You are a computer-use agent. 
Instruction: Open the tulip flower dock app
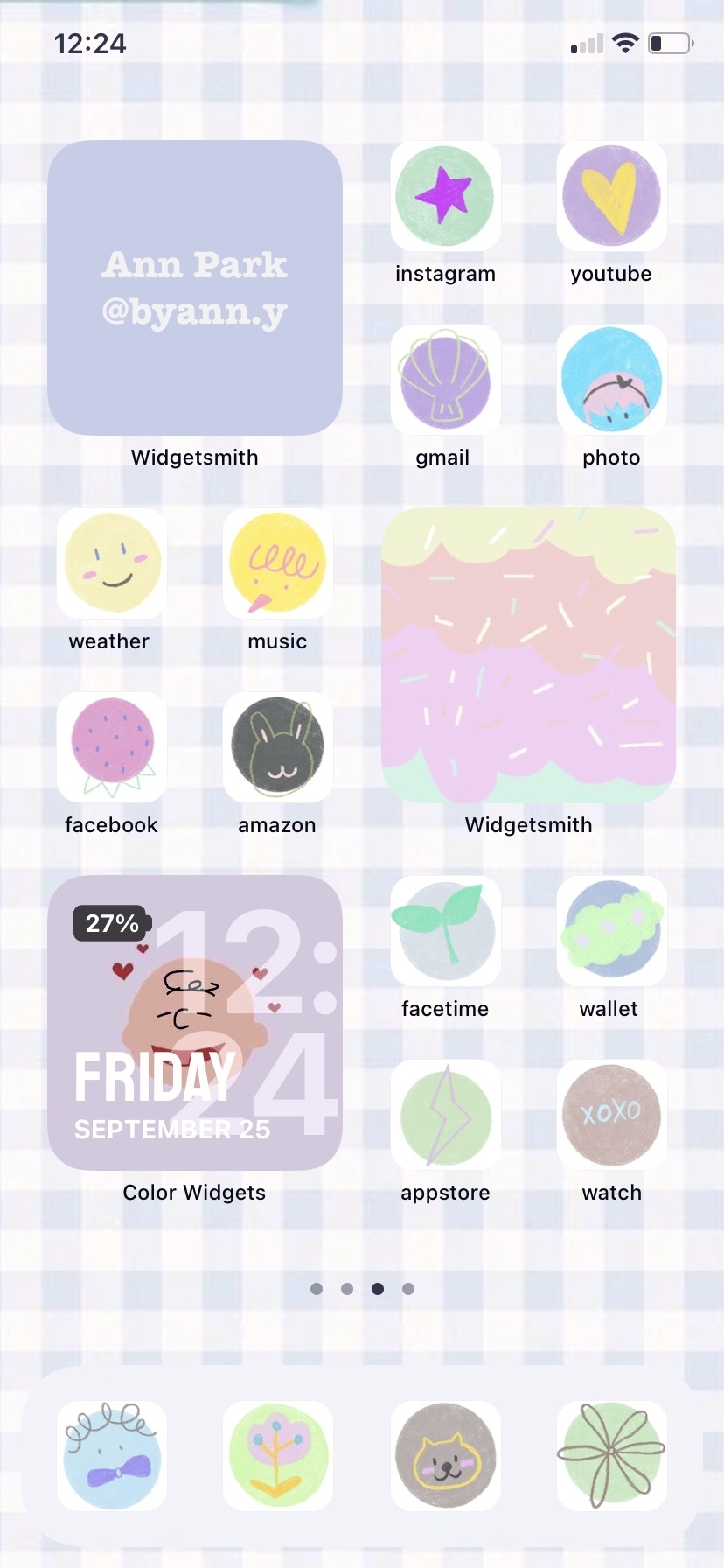(277, 1456)
